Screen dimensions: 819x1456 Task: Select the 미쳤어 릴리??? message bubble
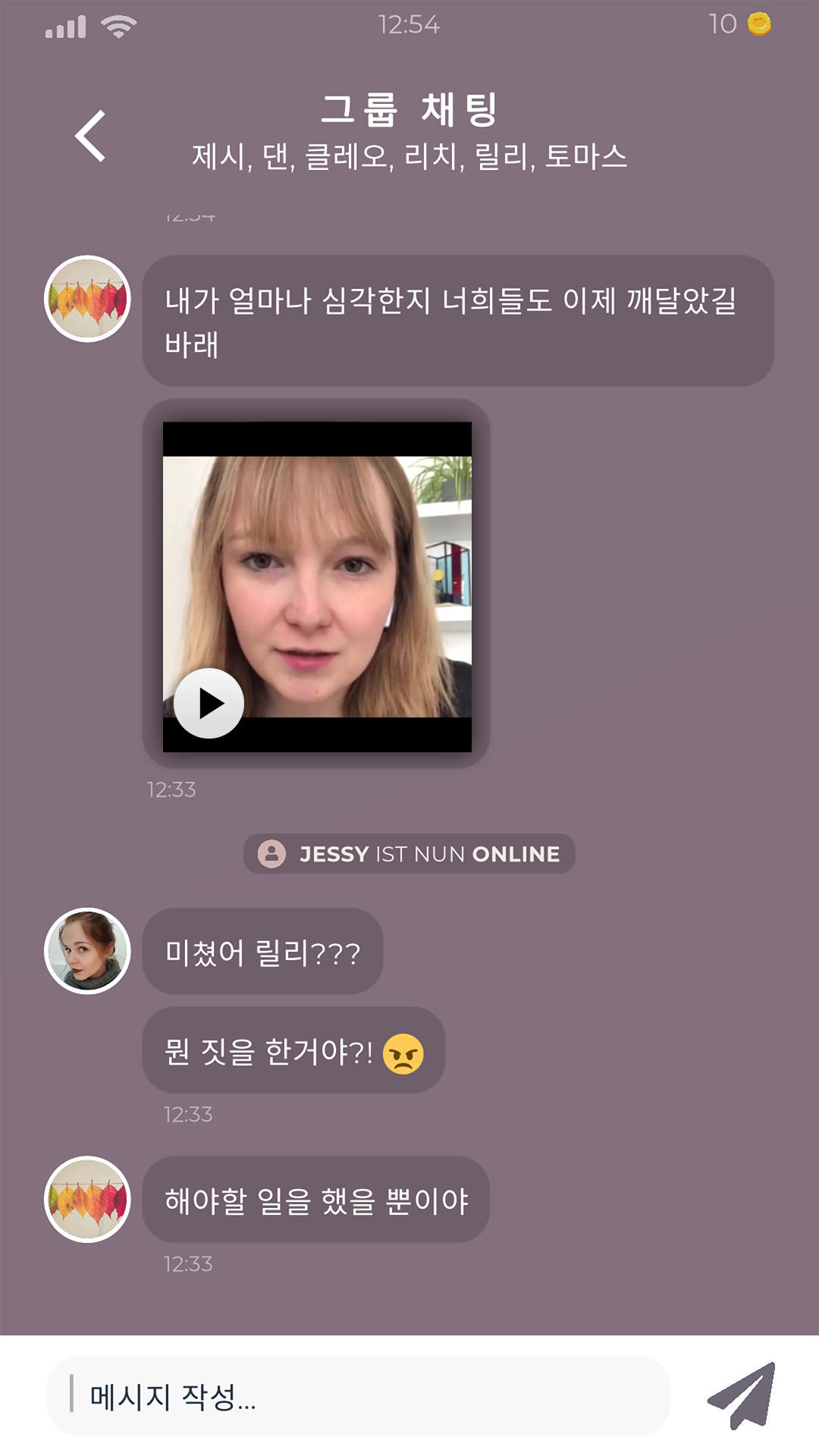click(x=263, y=952)
